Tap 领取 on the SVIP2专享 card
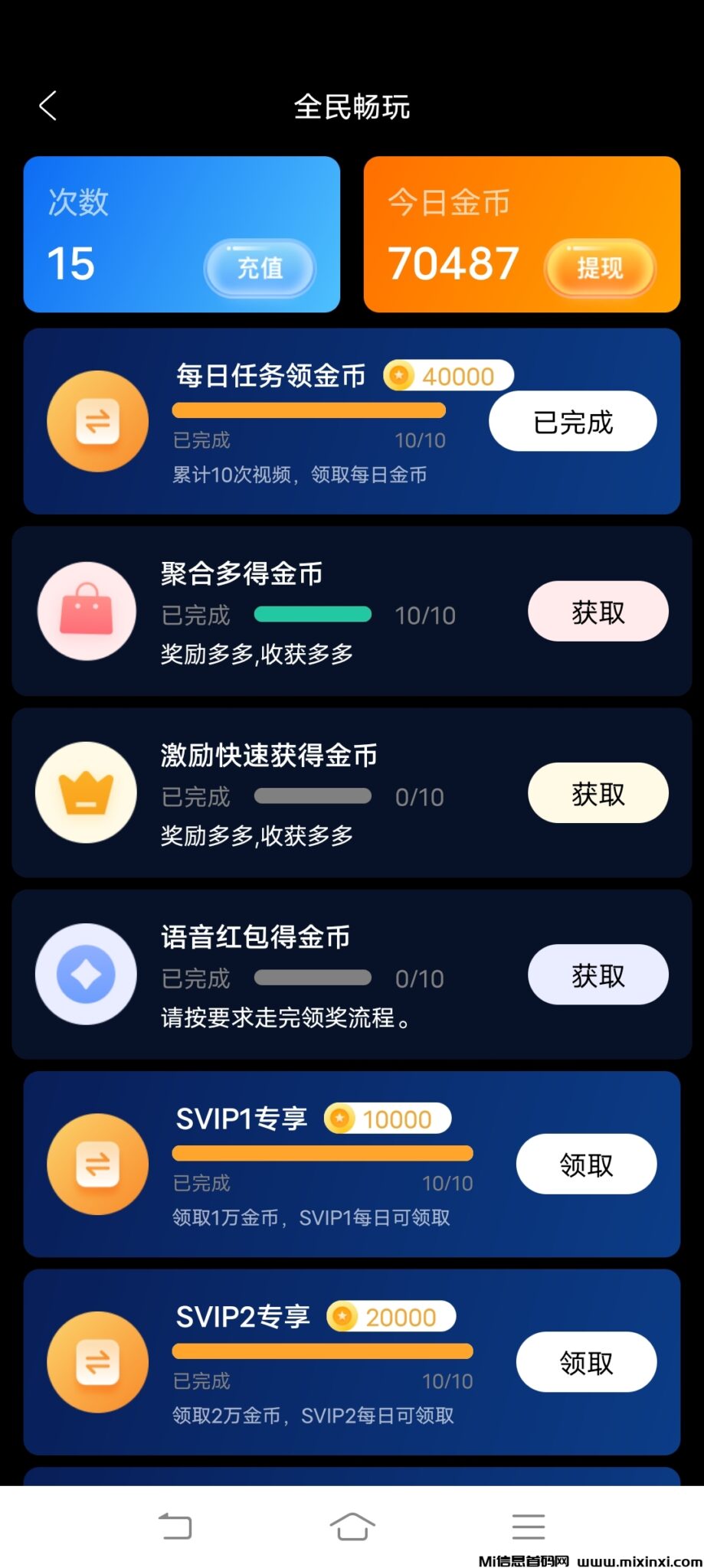The image size is (704, 1568). [586, 1361]
